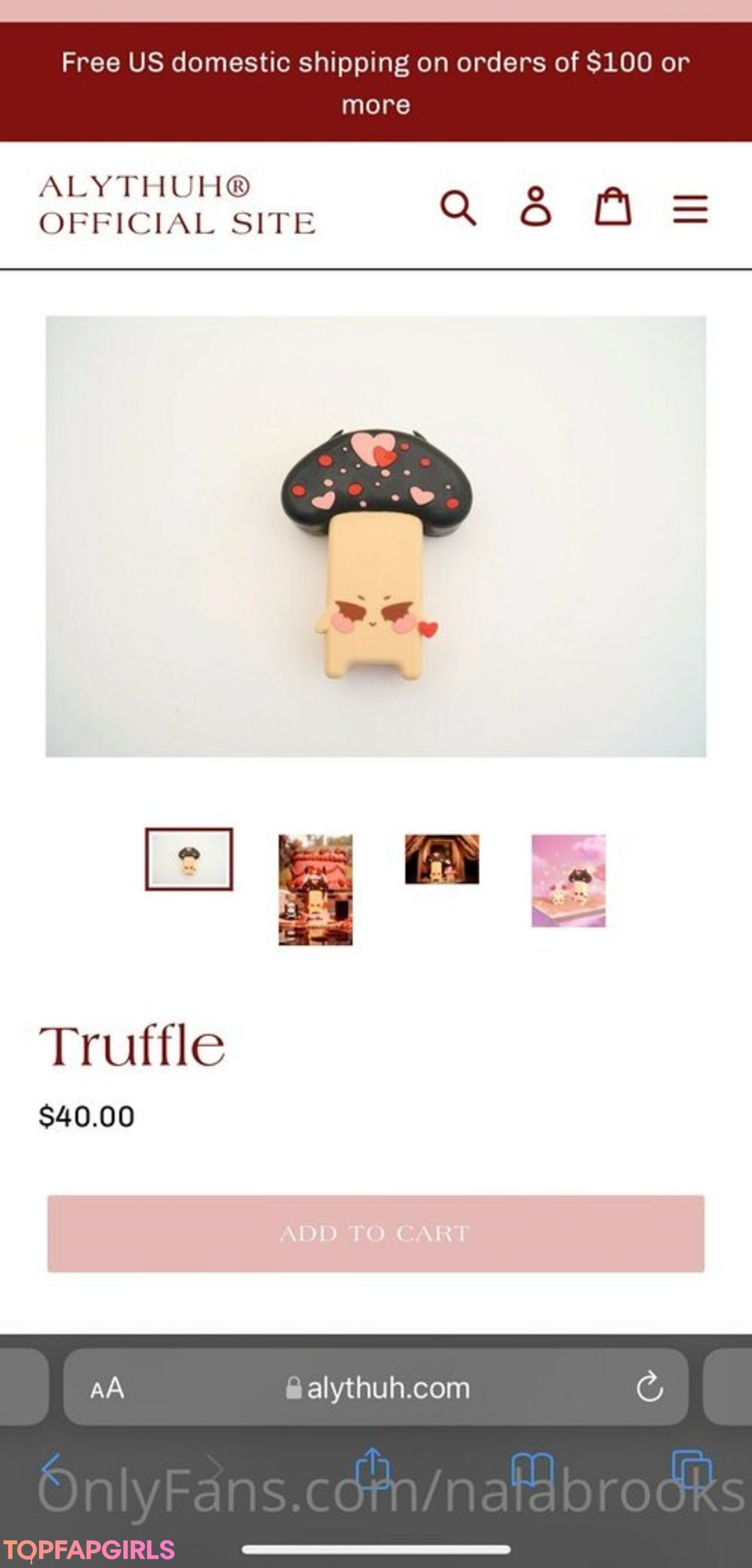Open Safari bookmarks
This screenshot has height=1568, width=752.
coord(533,1468)
